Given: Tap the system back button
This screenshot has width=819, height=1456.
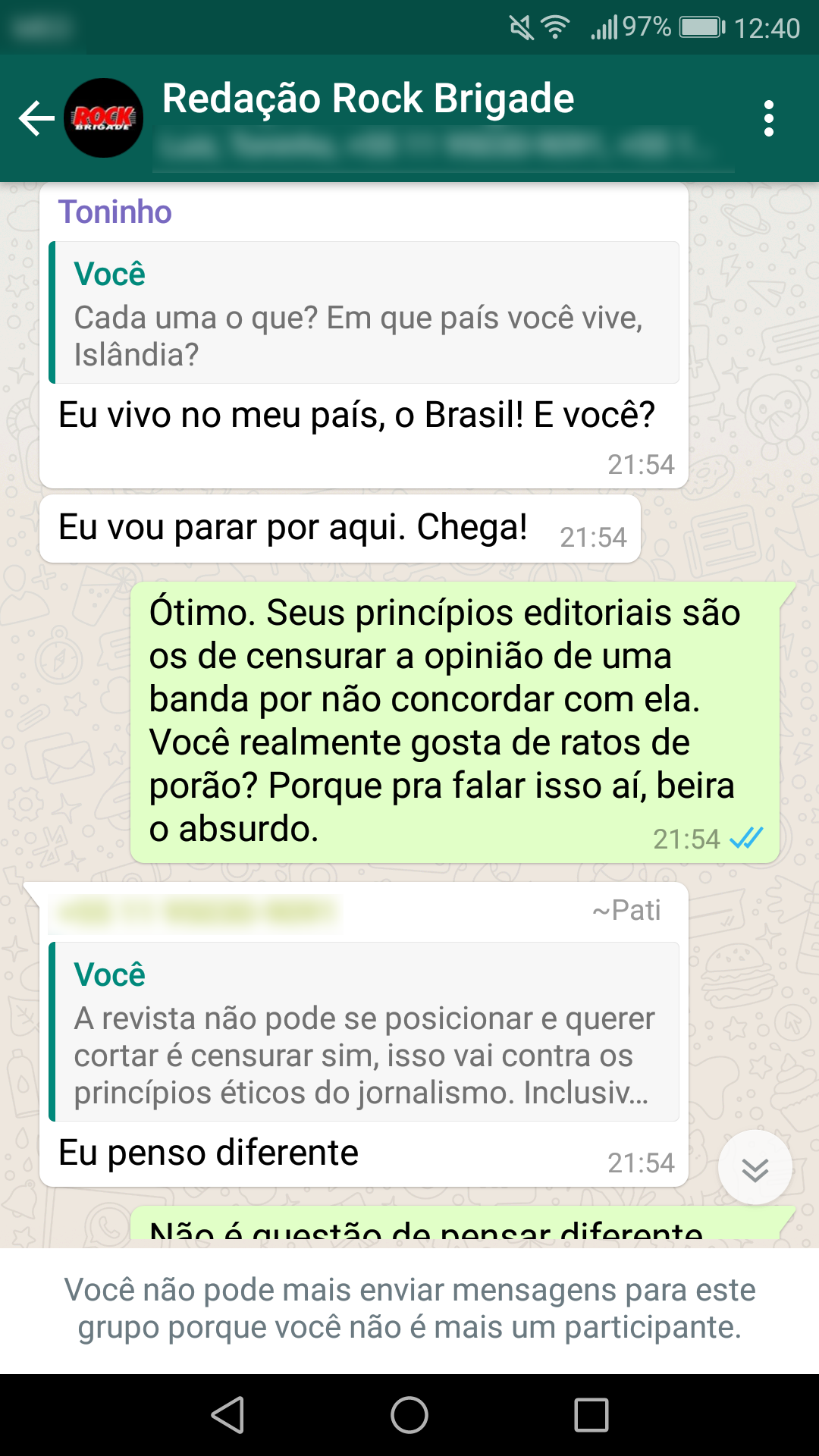Looking at the screenshot, I should [227, 1415].
